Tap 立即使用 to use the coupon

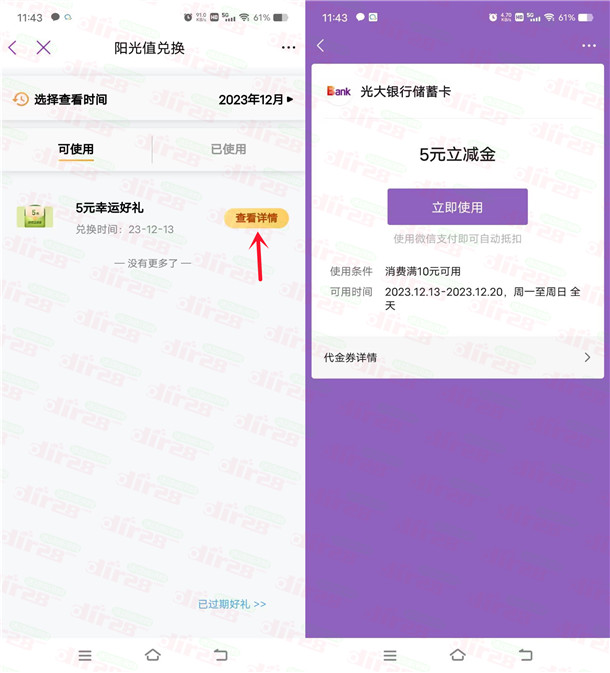[x=457, y=207]
